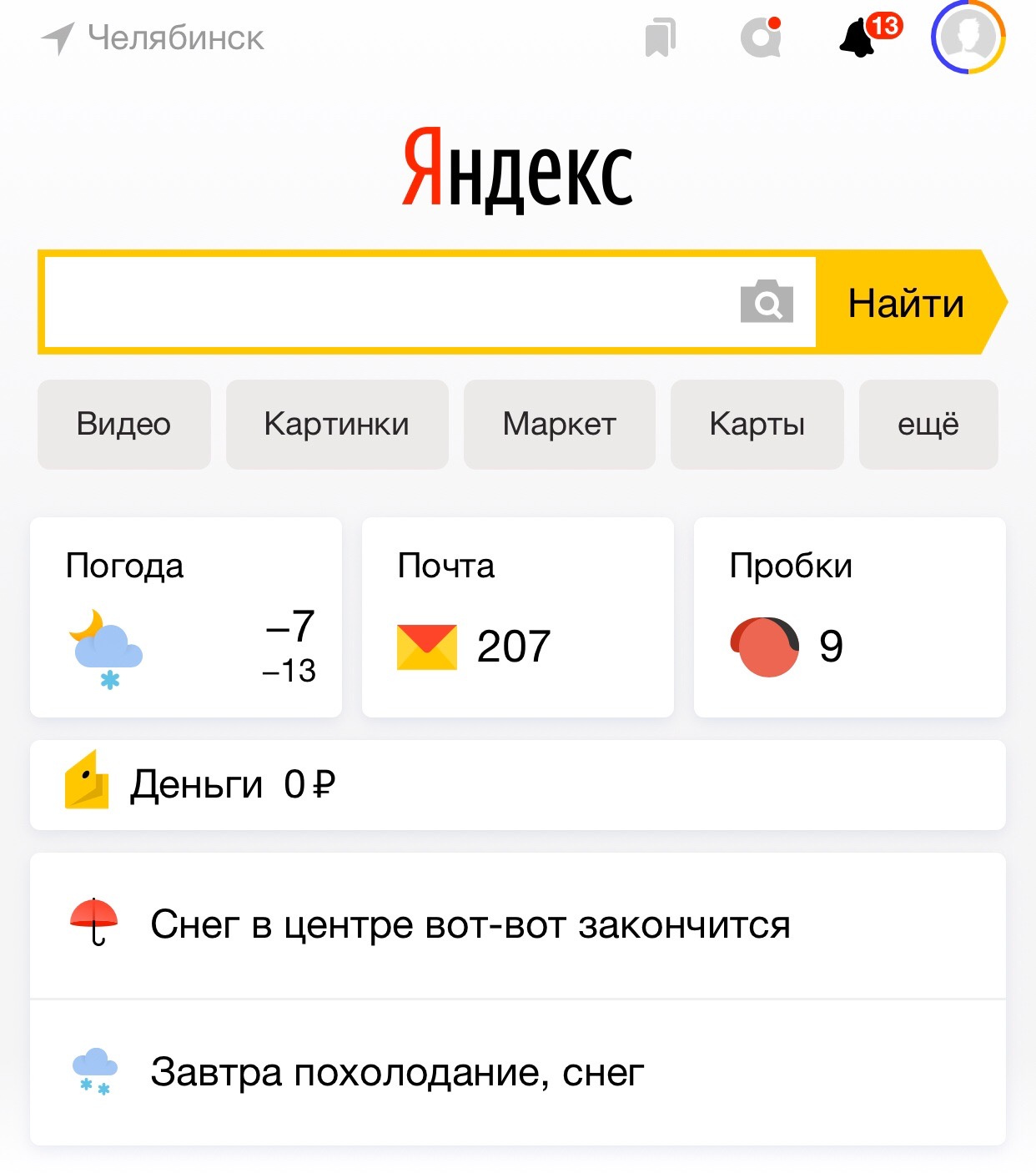Image resolution: width=1036 pixels, height=1173 pixels.
Task: Focus the Yandex search field
Action: coord(388,302)
